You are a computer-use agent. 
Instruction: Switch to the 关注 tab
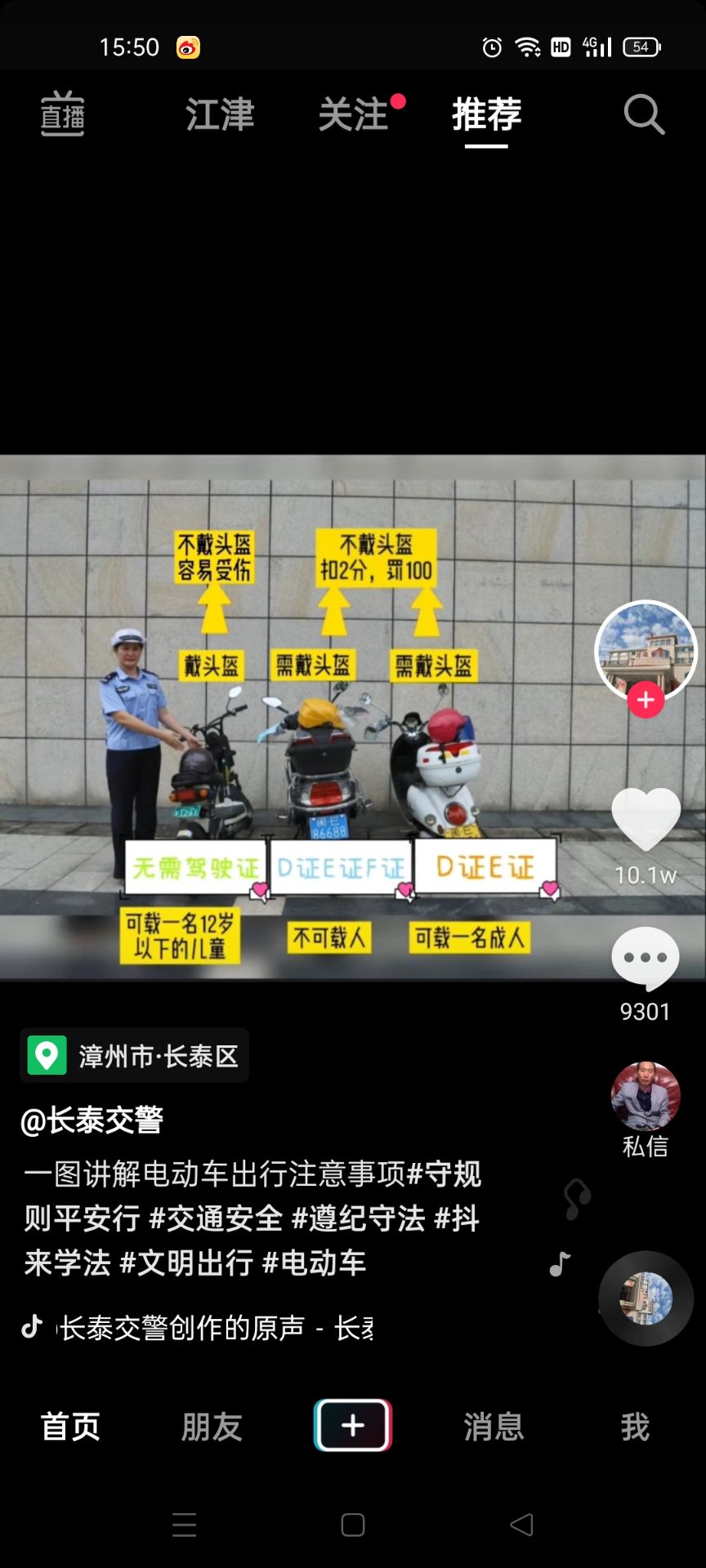[353, 114]
